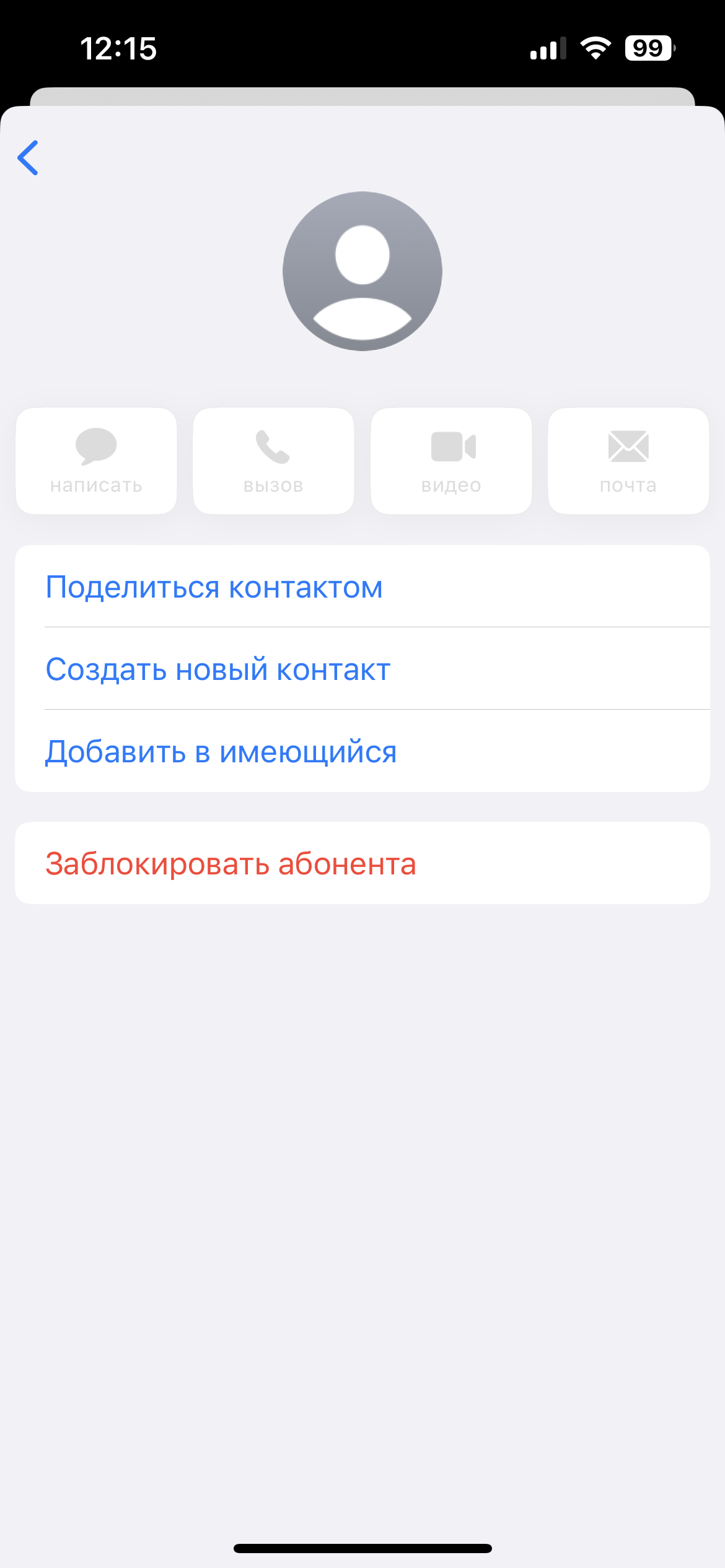Tap the "вызов" call button
The width and height of the screenshot is (725, 1568).
click(273, 461)
